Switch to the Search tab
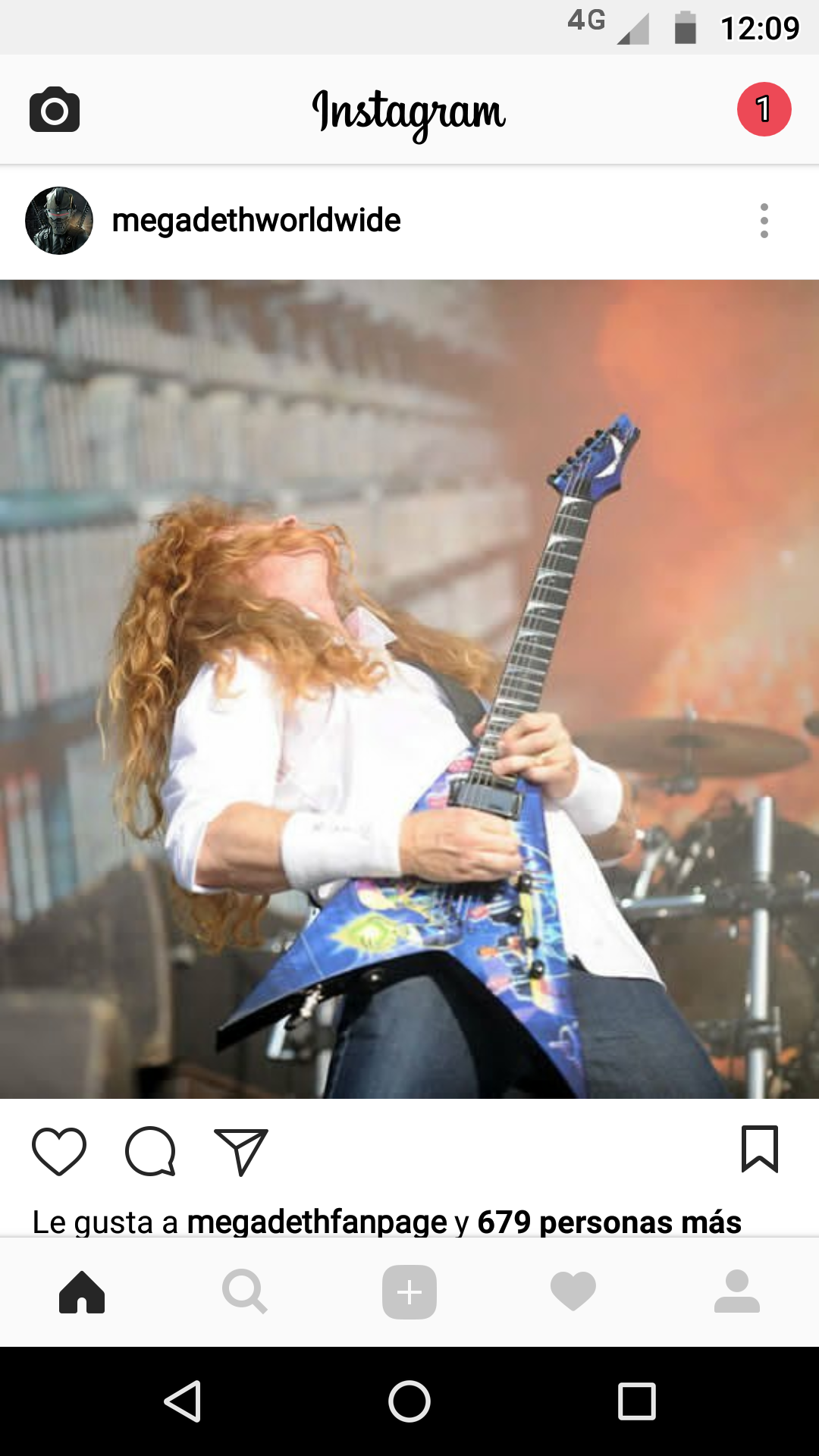819x1456 pixels. [x=245, y=1291]
